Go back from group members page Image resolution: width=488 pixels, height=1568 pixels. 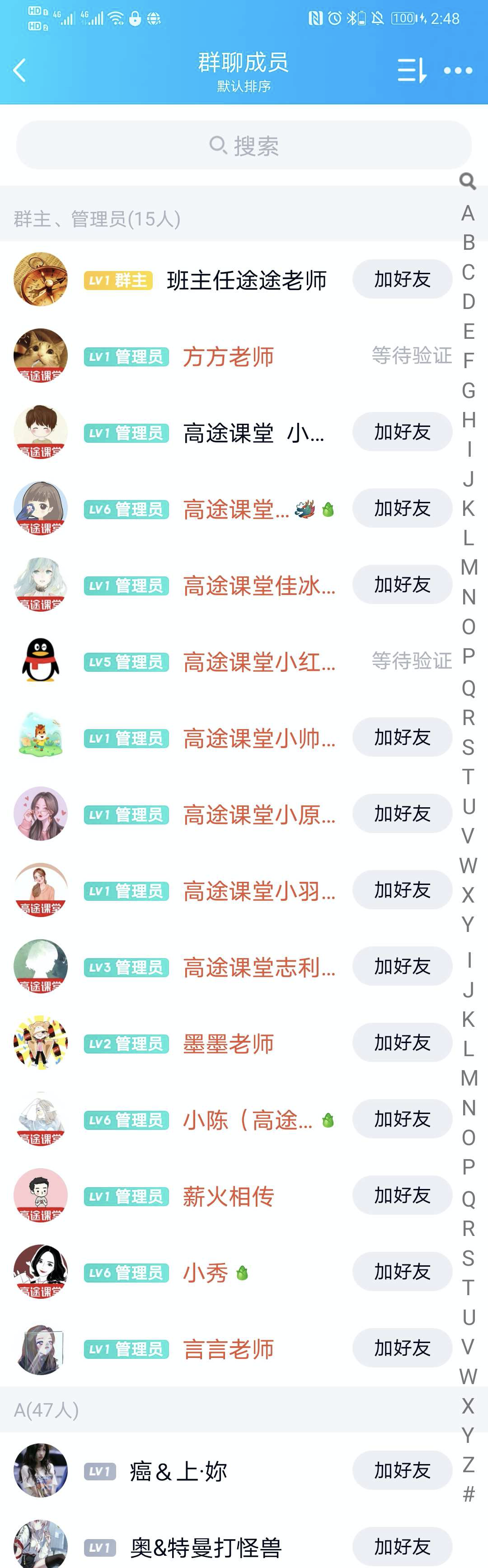(20, 70)
